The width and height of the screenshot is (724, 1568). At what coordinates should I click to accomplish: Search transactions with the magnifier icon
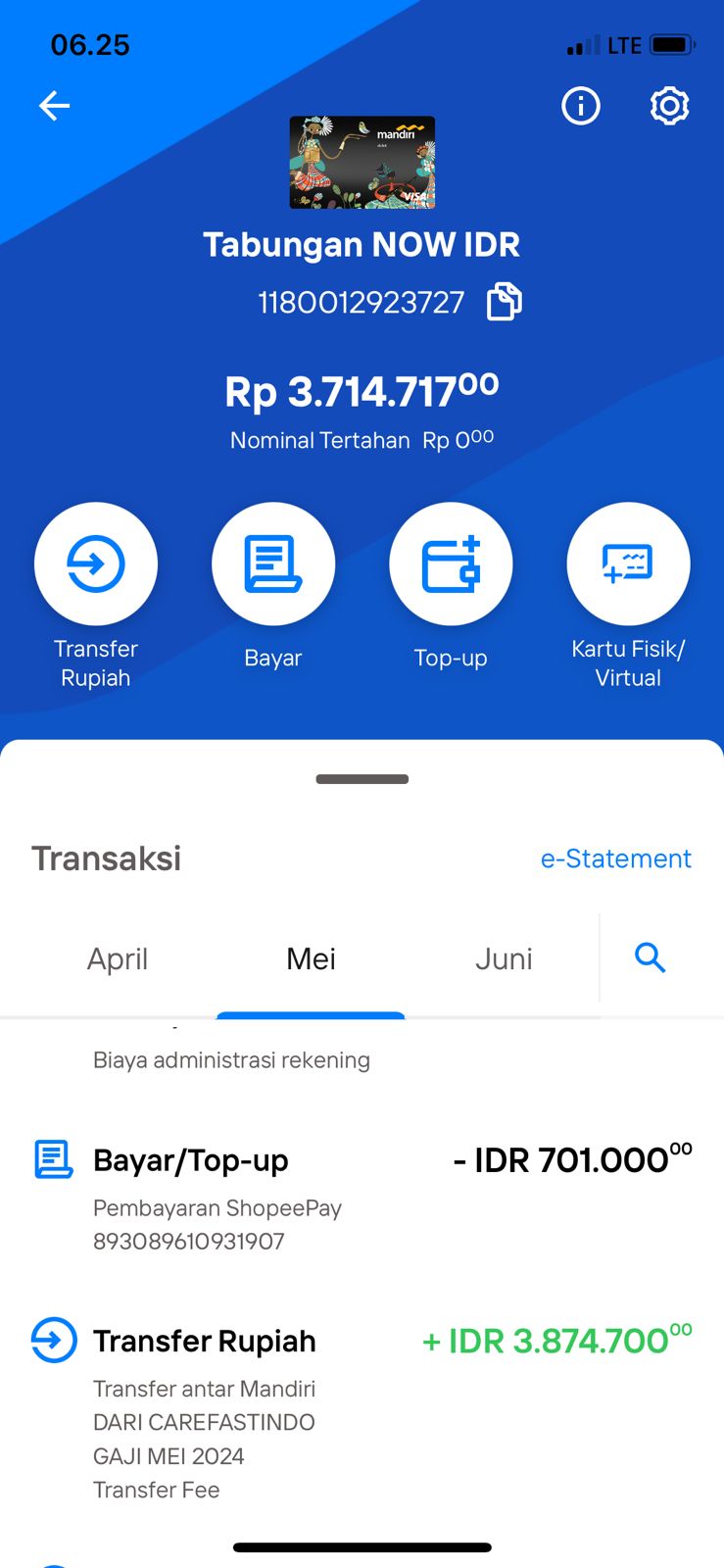tap(651, 957)
